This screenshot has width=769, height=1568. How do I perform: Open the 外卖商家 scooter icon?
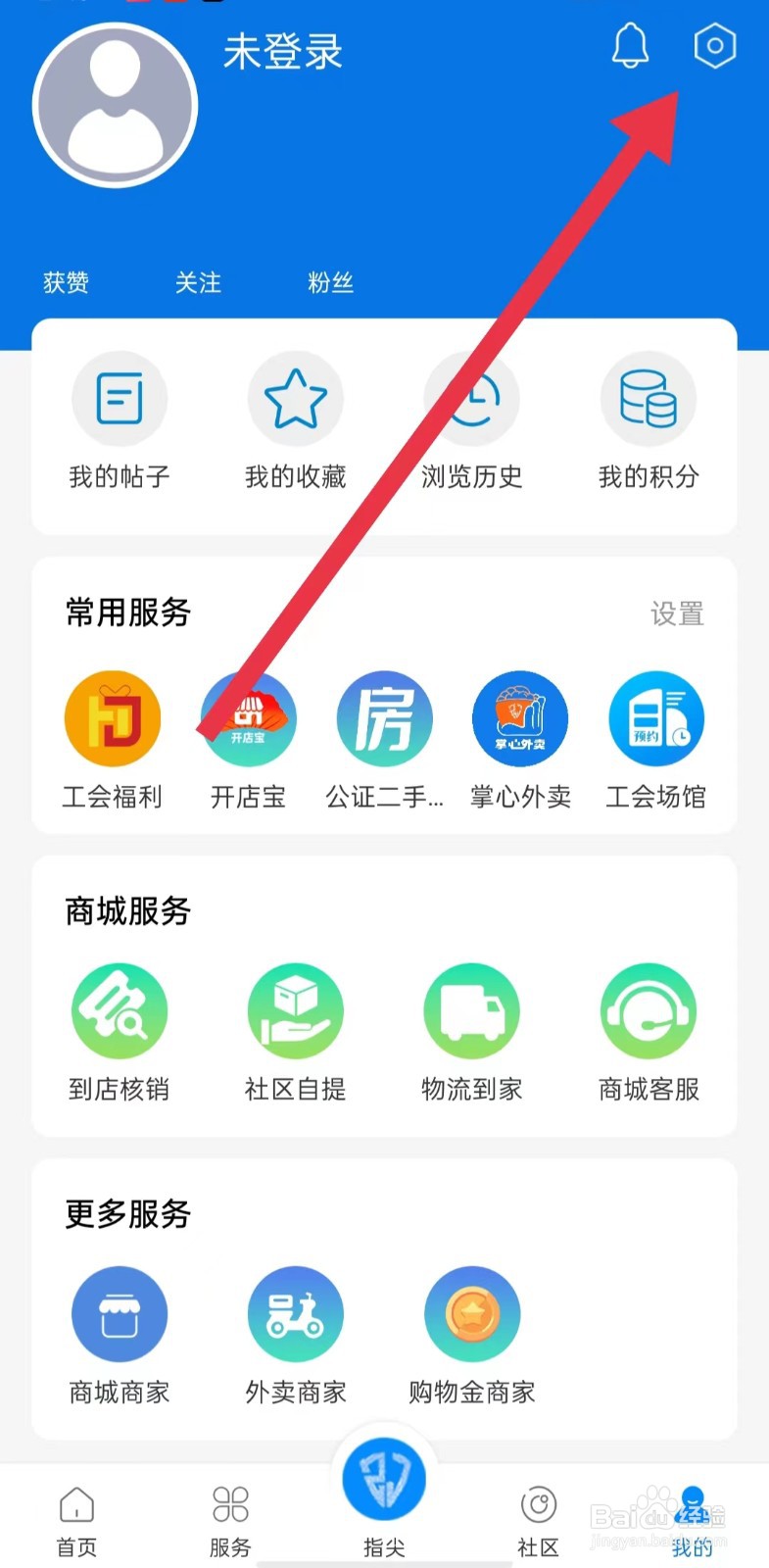pyautogui.click(x=295, y=1313)
